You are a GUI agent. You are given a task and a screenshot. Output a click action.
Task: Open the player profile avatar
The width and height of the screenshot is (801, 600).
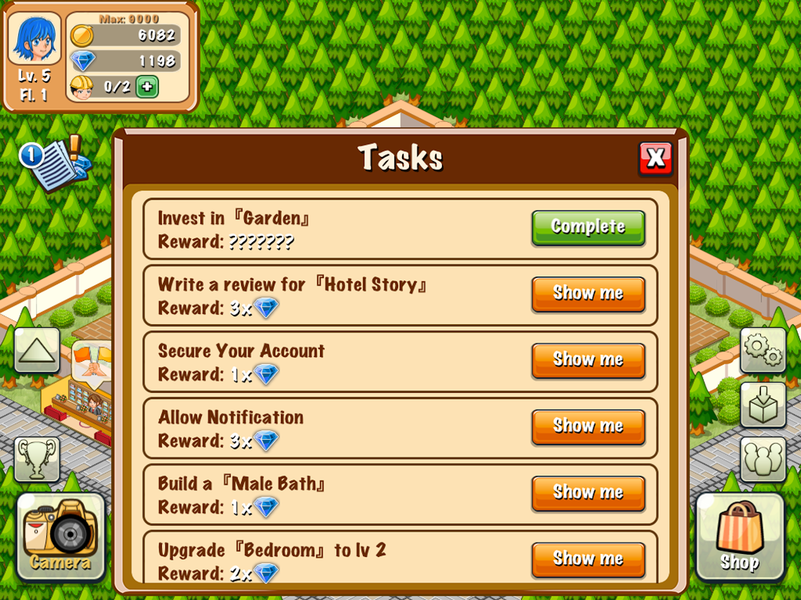point(34,40)
